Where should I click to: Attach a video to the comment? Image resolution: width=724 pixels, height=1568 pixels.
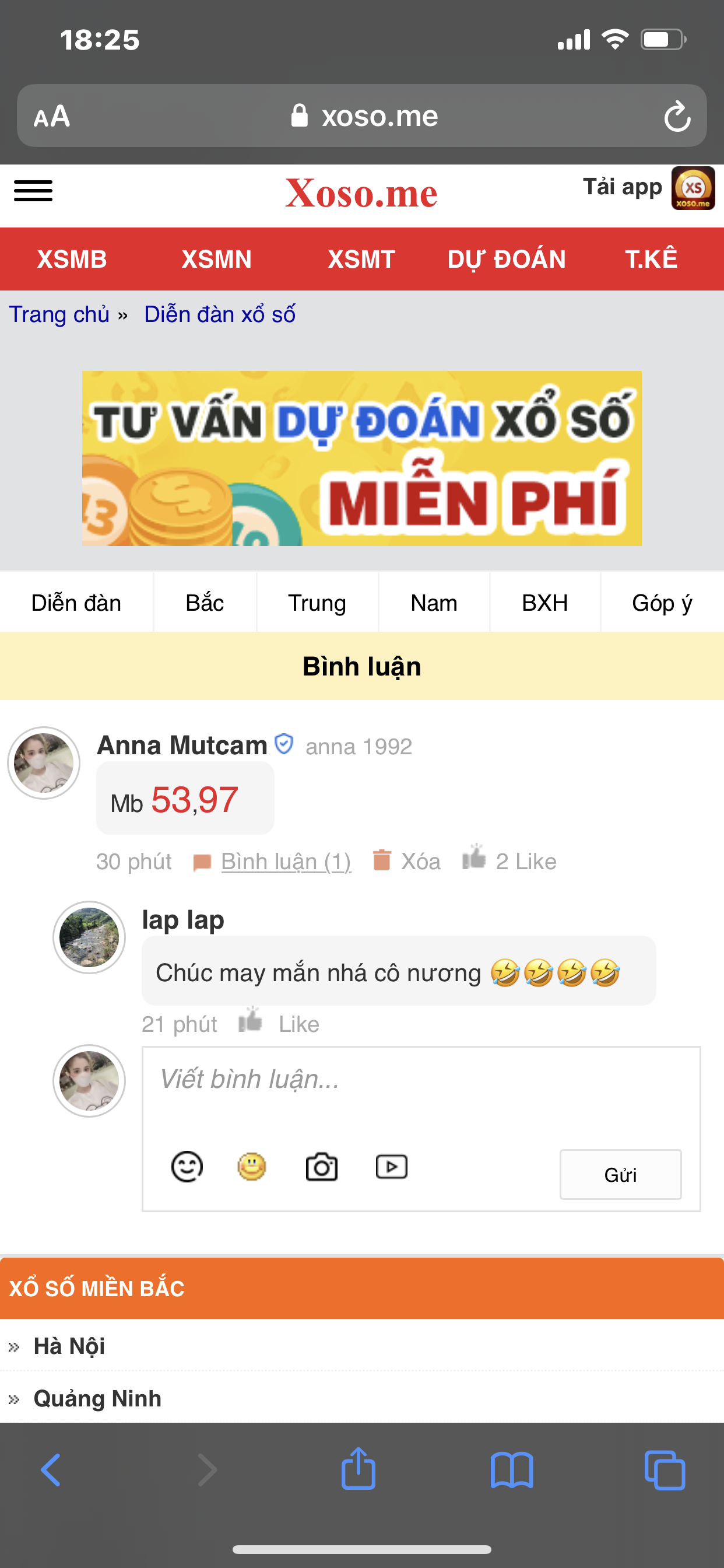pos(391,1167)
